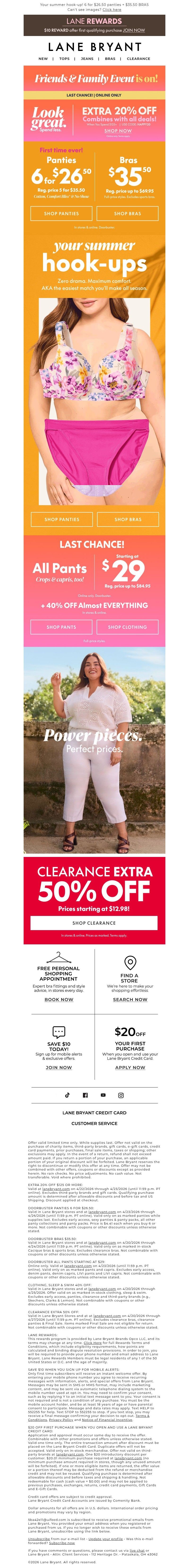189x1568 pixels.
Task: Select CLEARANCE in the top navigation
Action: coord(138,59)
